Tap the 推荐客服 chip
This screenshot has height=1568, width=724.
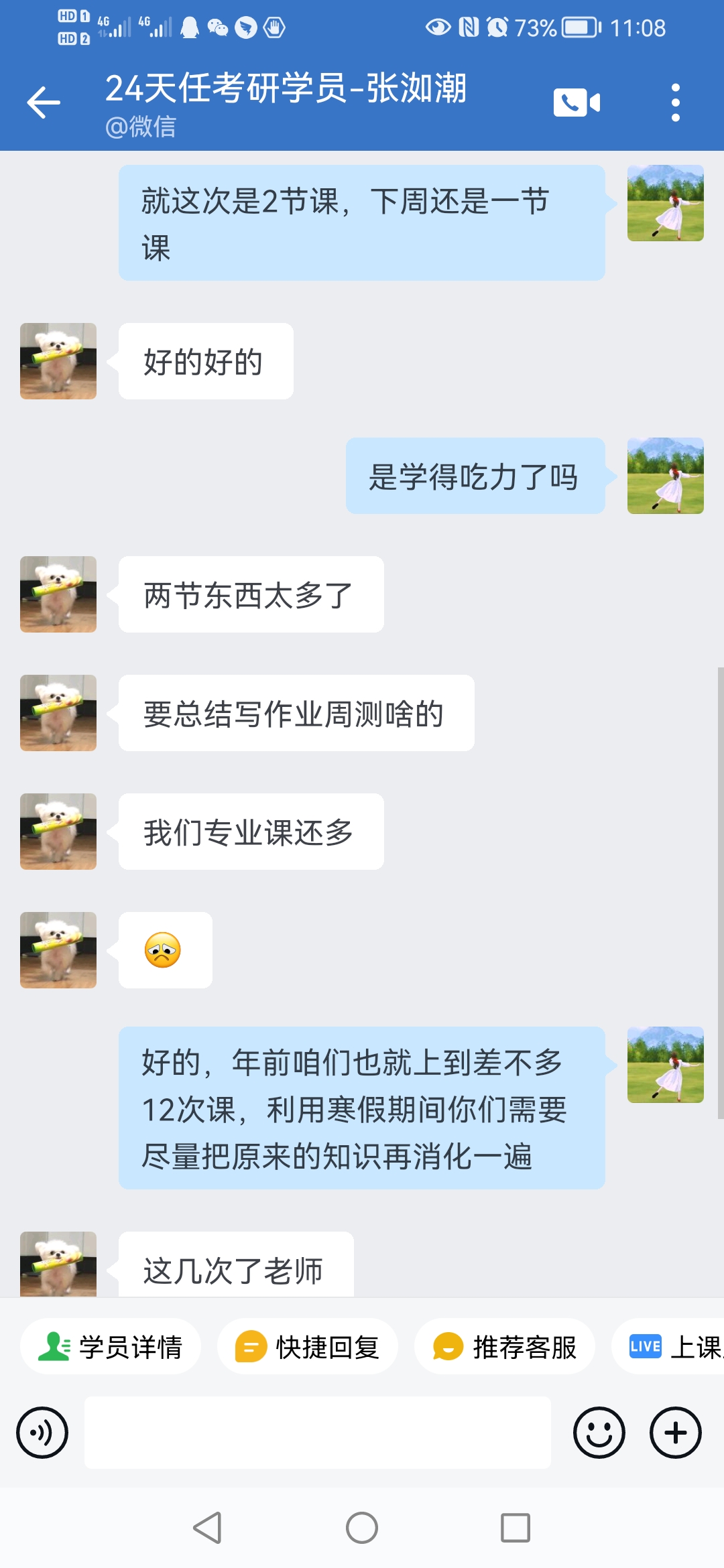pos(505,1347)
